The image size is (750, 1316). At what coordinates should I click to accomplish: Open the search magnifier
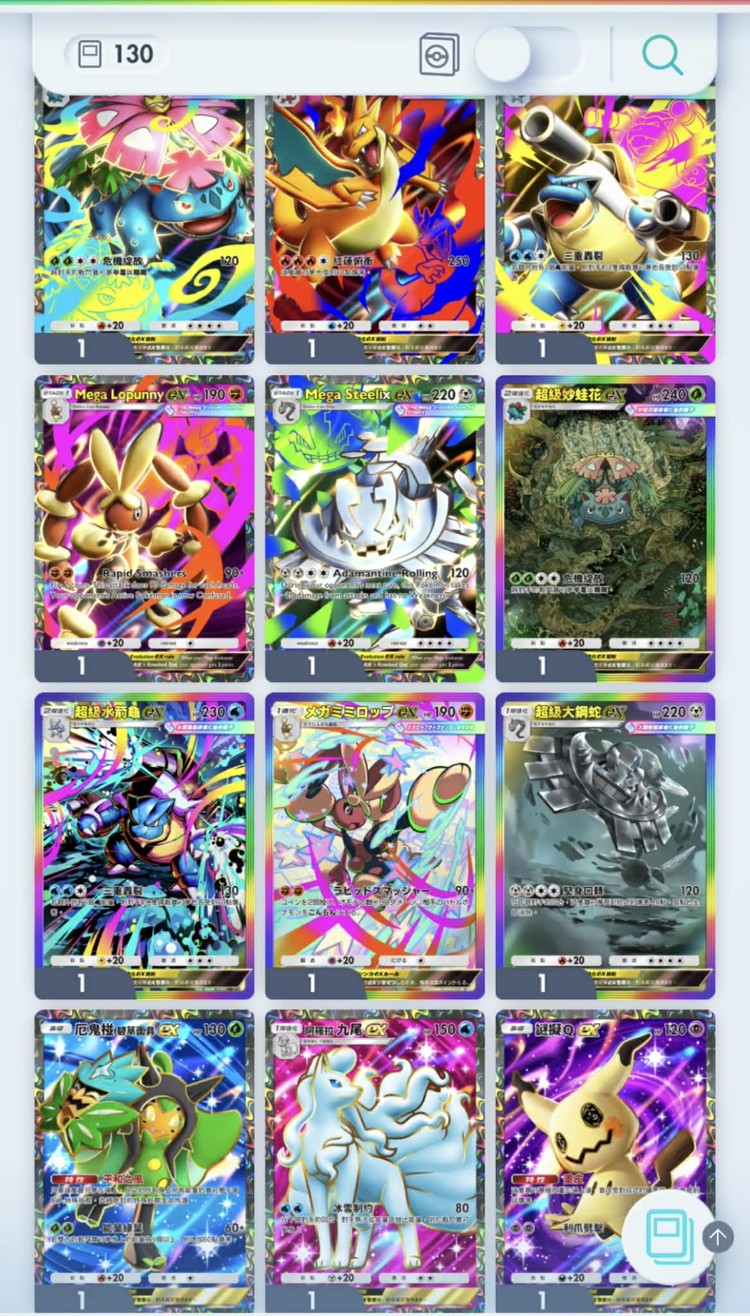(x=662, y=54)
